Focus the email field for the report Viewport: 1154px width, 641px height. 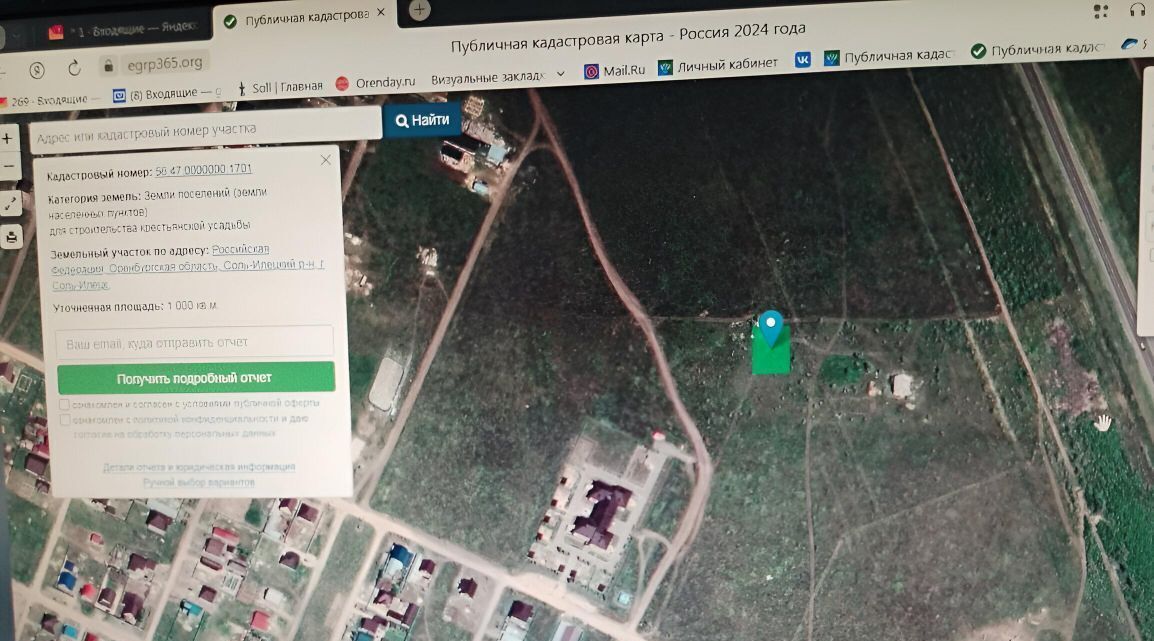194,342
